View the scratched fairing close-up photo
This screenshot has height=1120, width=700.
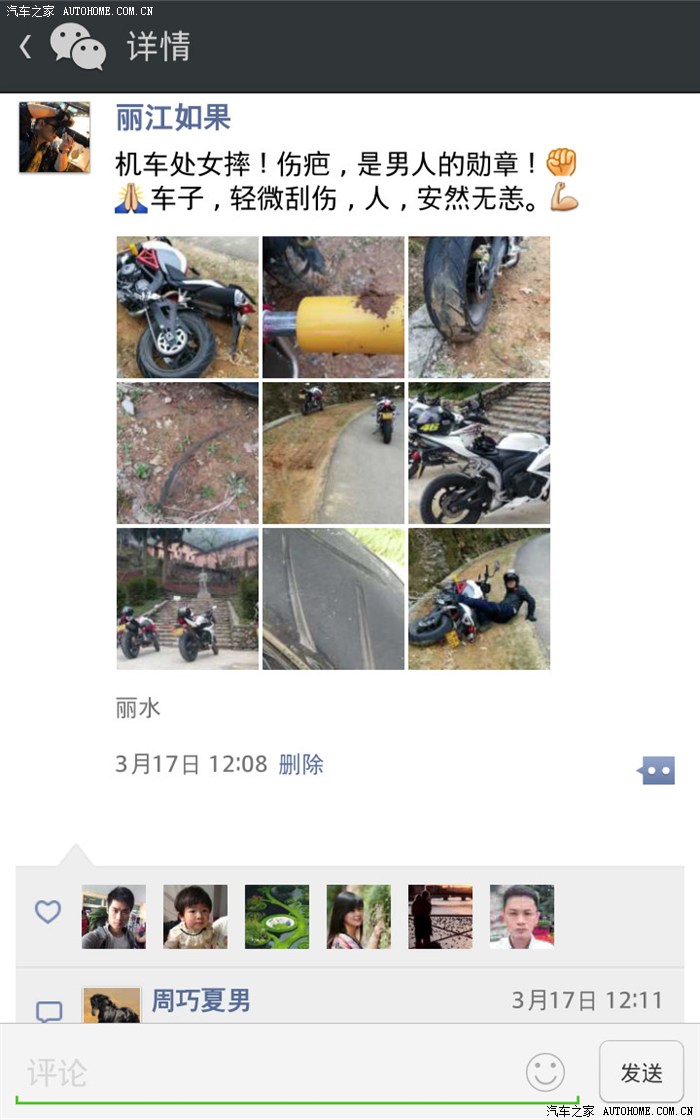click(333, 599)
